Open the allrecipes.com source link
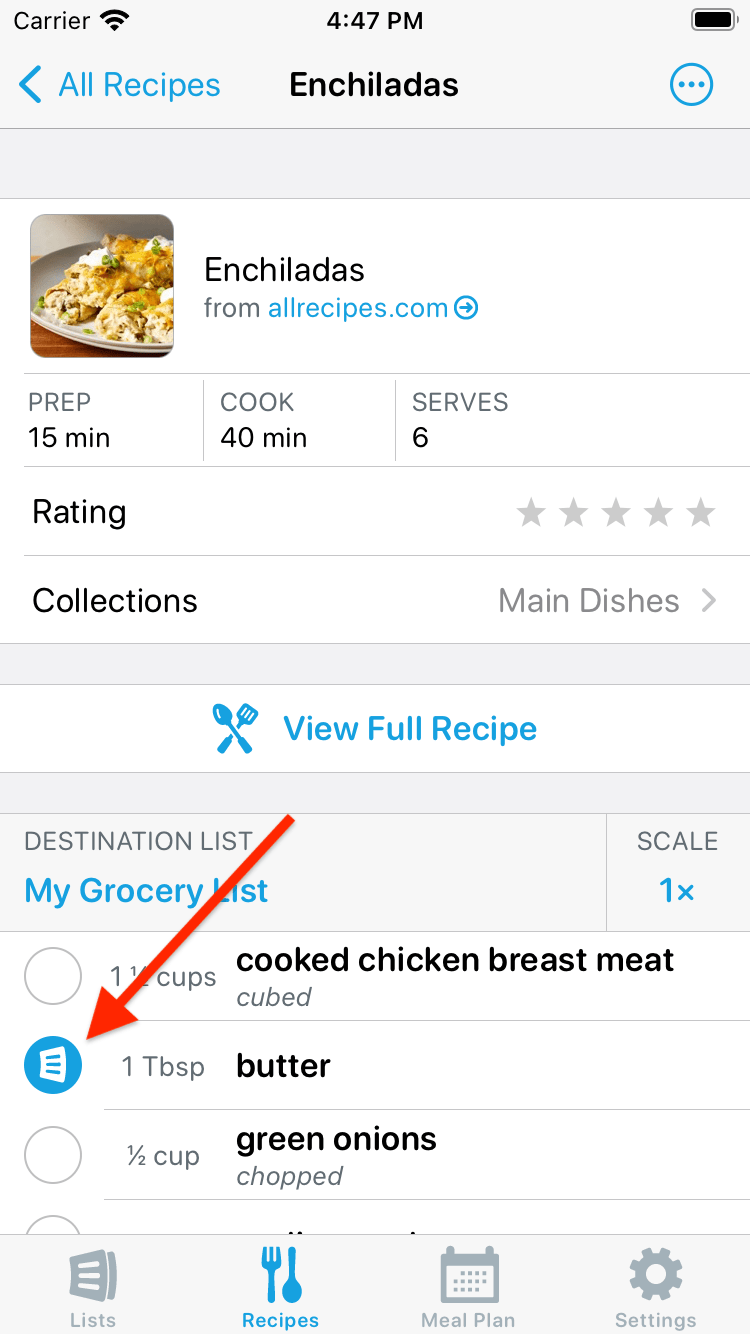The width and height of the screenshot is (750, 1334). 373,308
